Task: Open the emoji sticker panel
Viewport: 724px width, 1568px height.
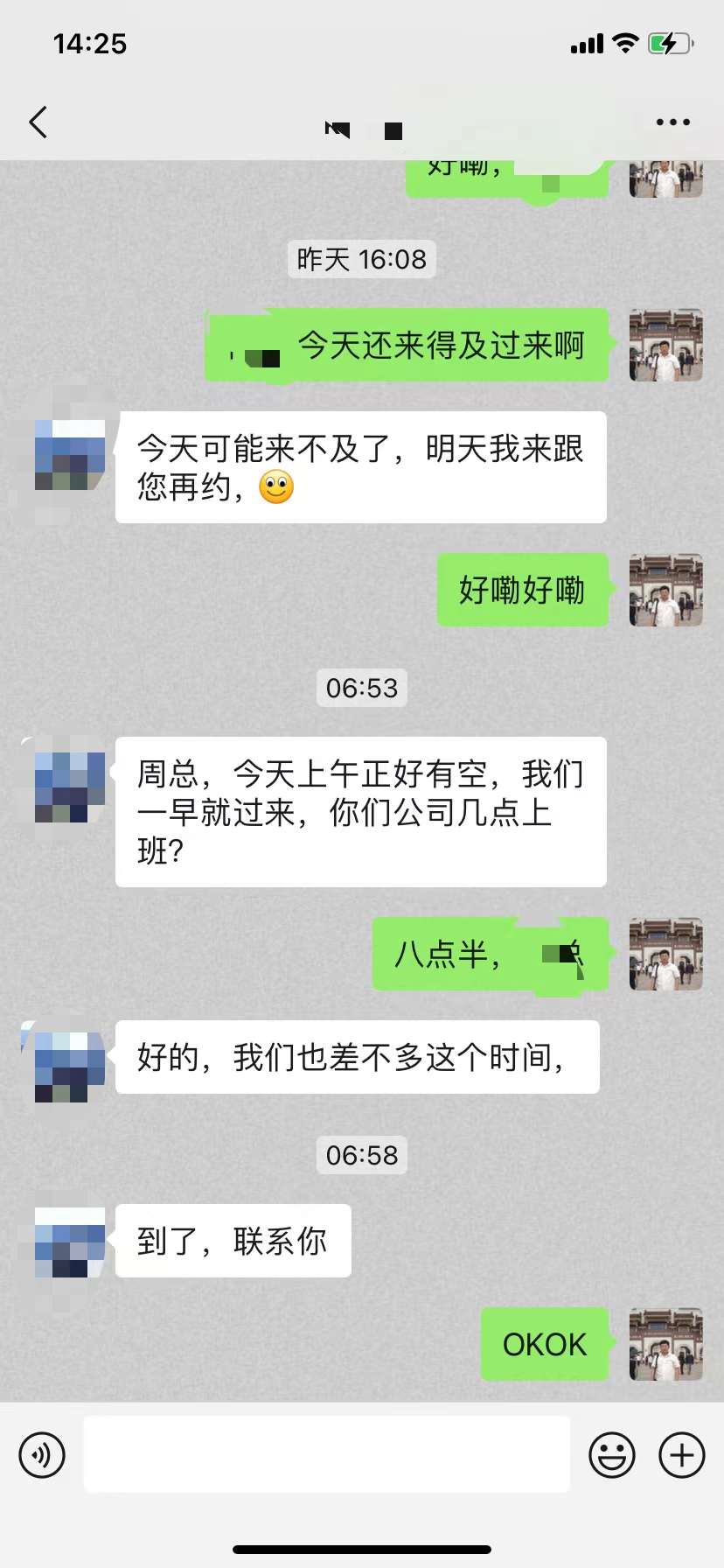Action: pos(612,1455)
